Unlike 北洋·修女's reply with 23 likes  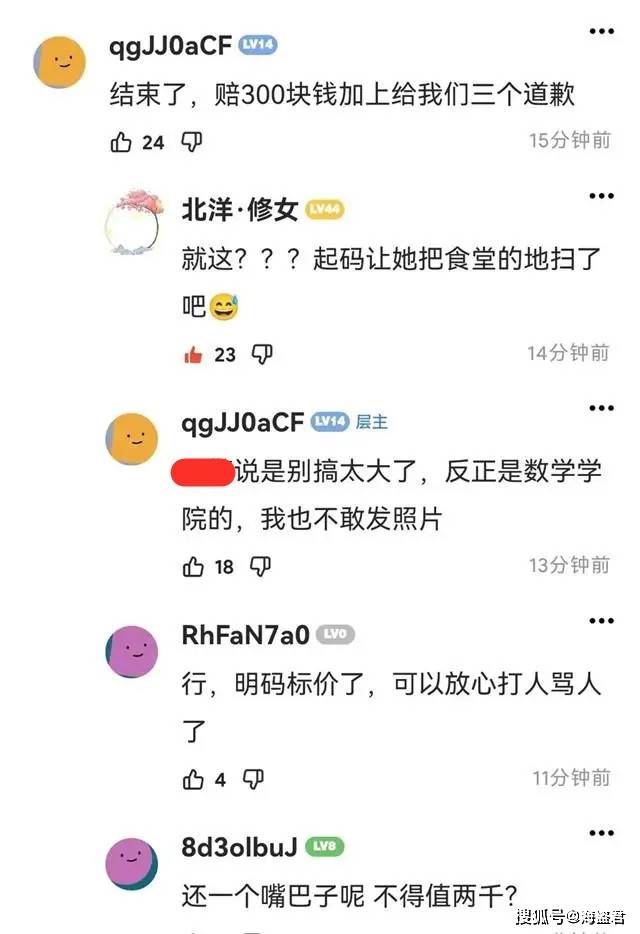(194, 355)
